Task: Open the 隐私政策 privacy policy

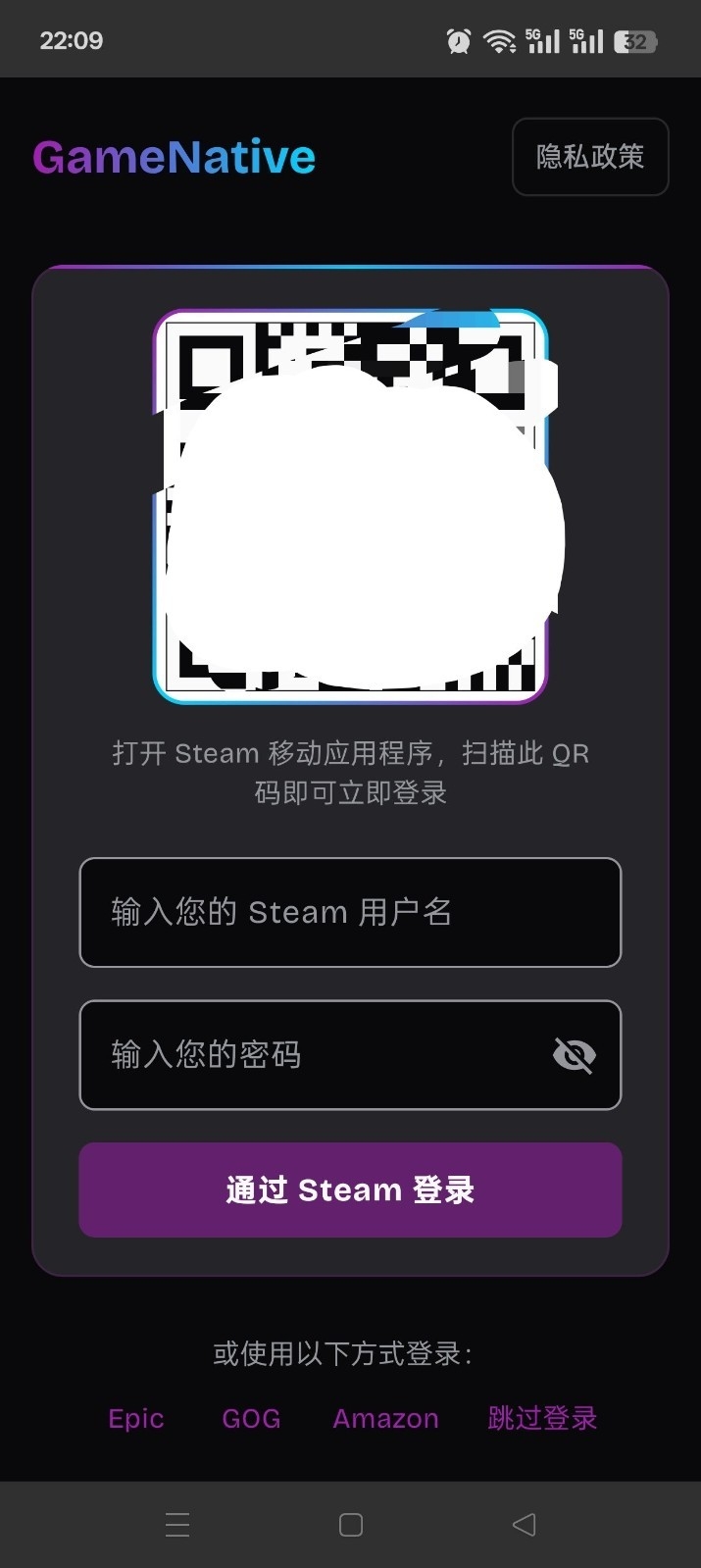Action: point(590,157)
